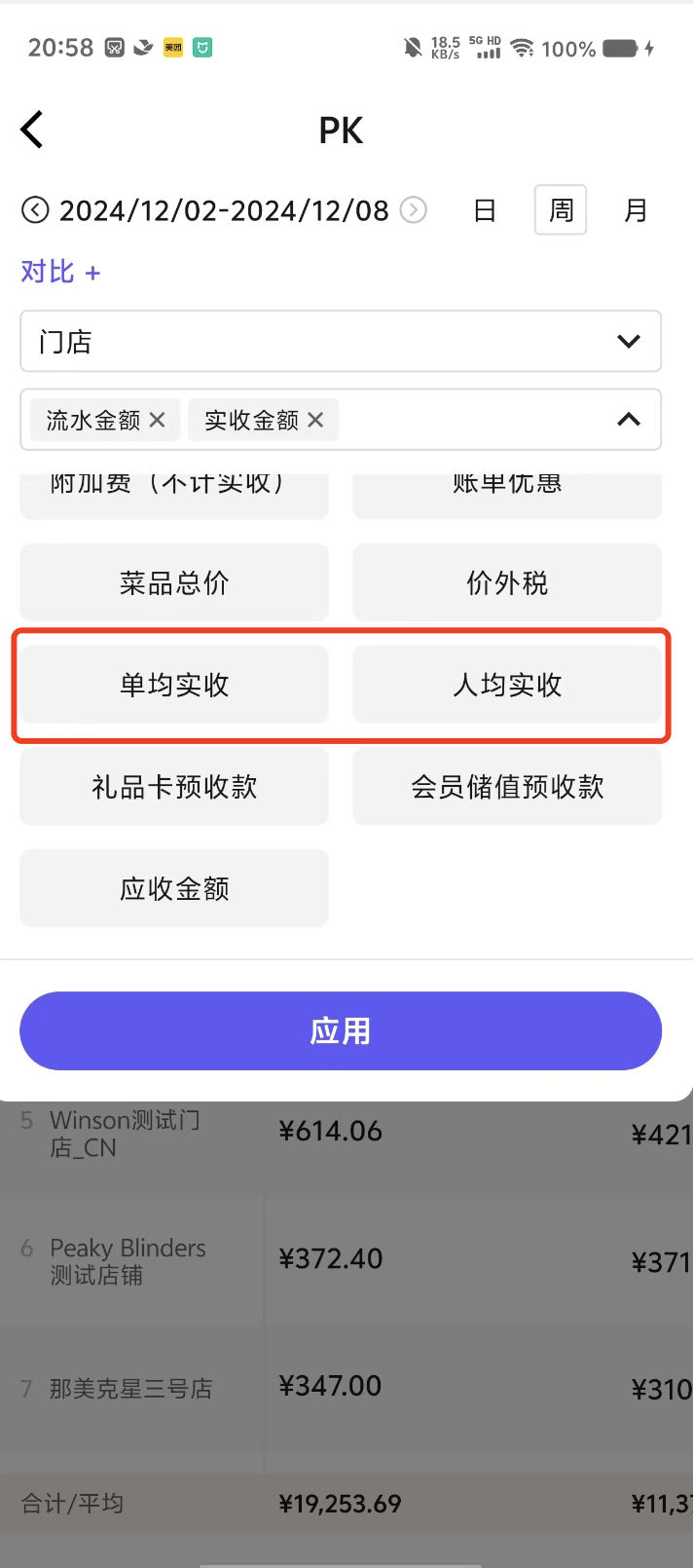693x1568 pixels.
Task: Select 单均实收 metric
Action: 174,685
